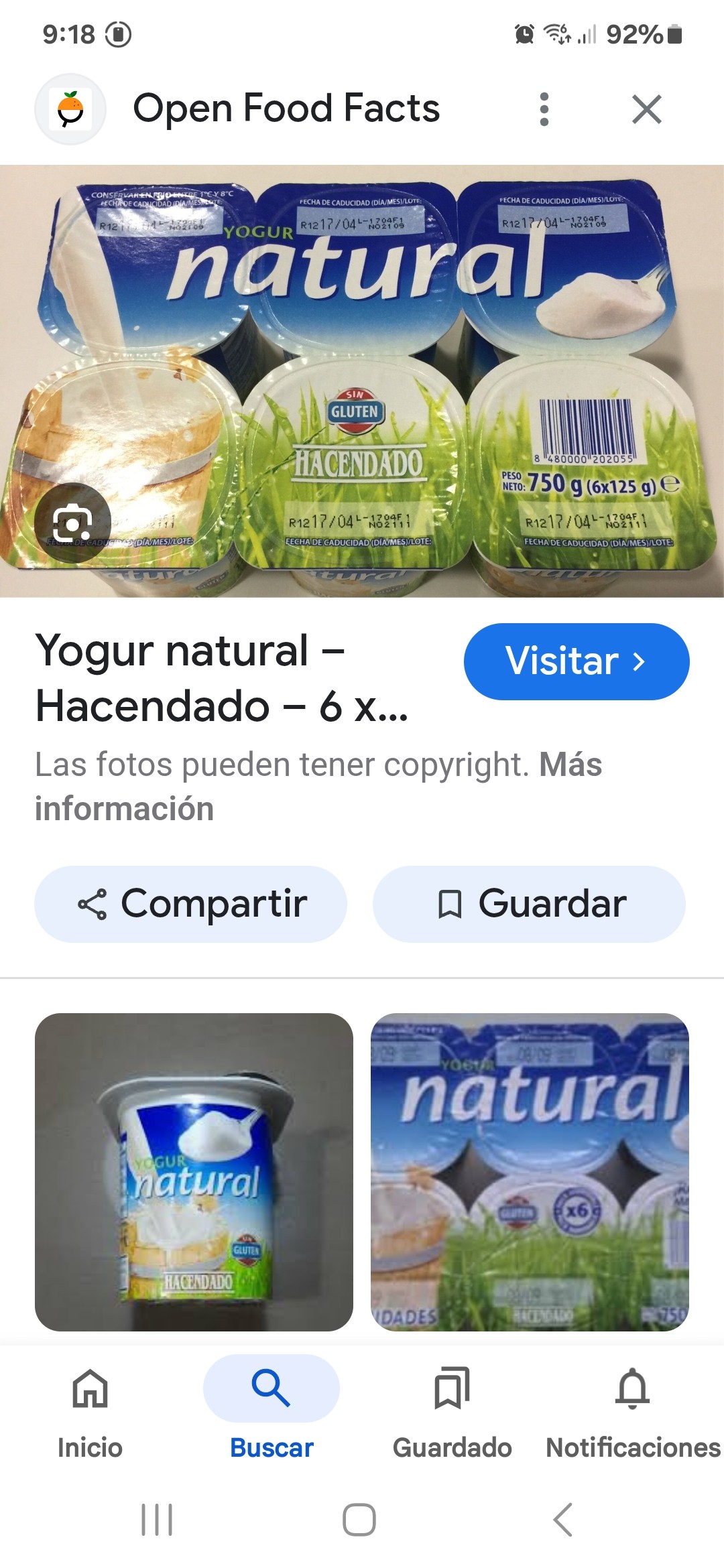Open Notificaciones via the bell icon
The width and height of the screenshot is (724, 1568).
click(x=633, y=1388)
